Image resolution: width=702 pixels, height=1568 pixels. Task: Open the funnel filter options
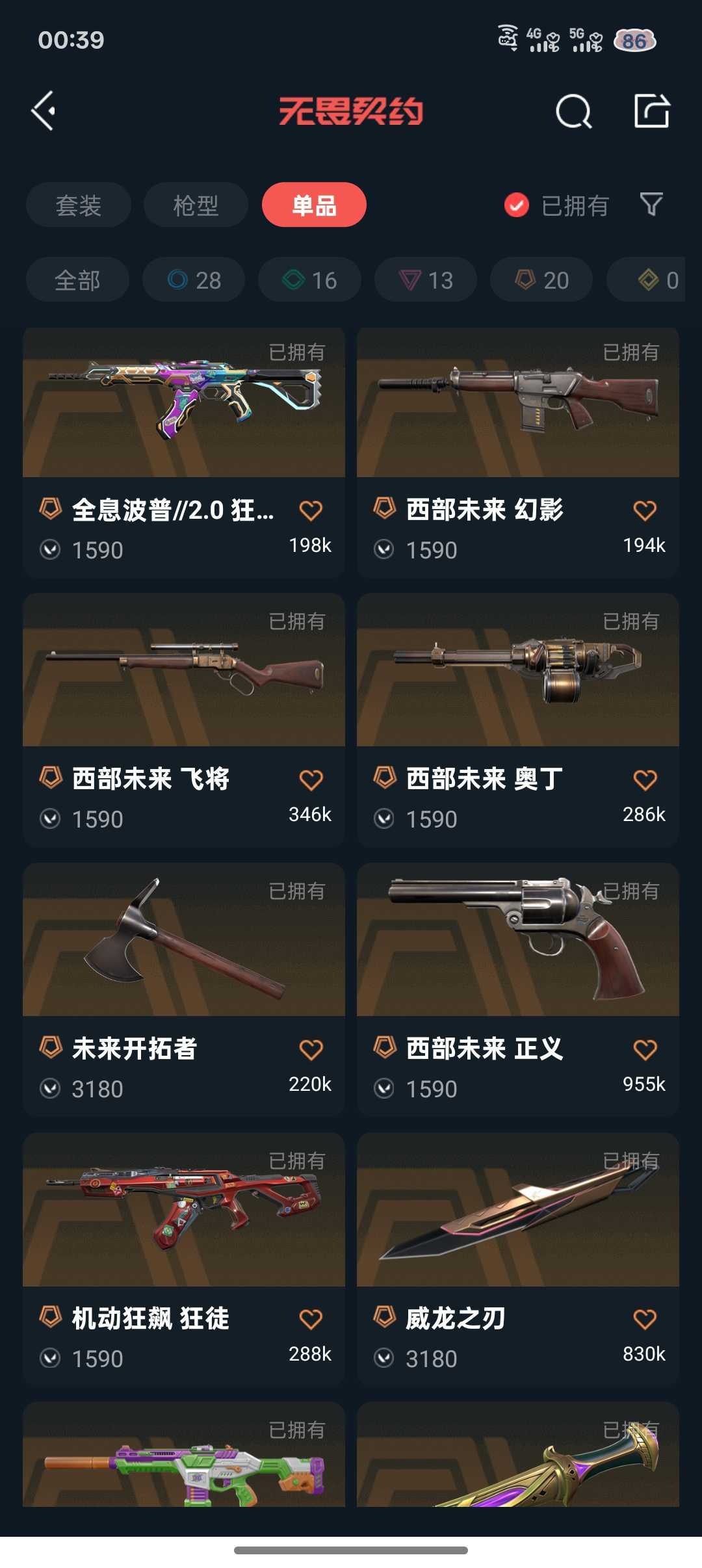point(651,205)
